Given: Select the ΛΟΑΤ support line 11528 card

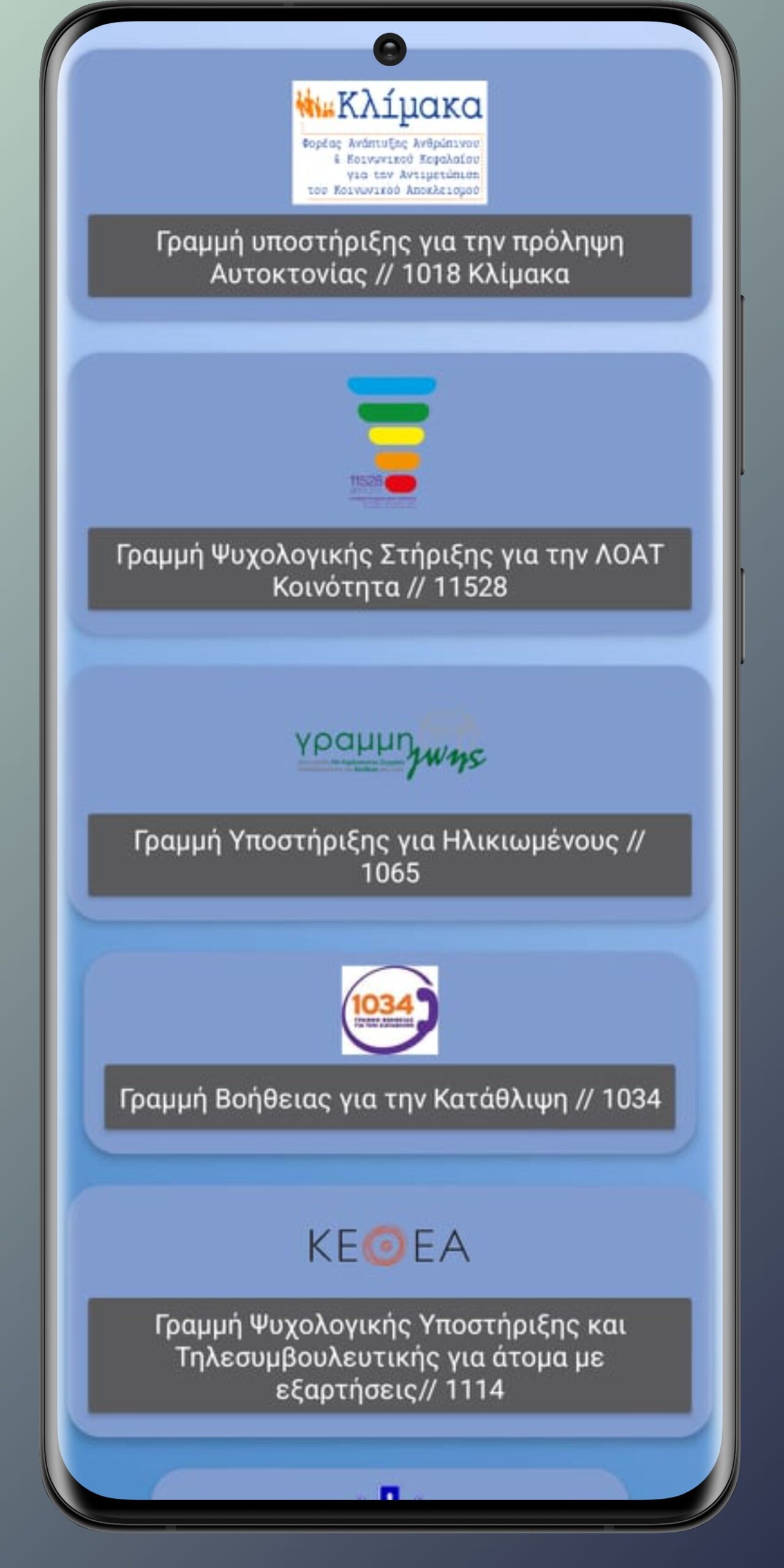Looking at the screenshot, I should pos(390,493).
